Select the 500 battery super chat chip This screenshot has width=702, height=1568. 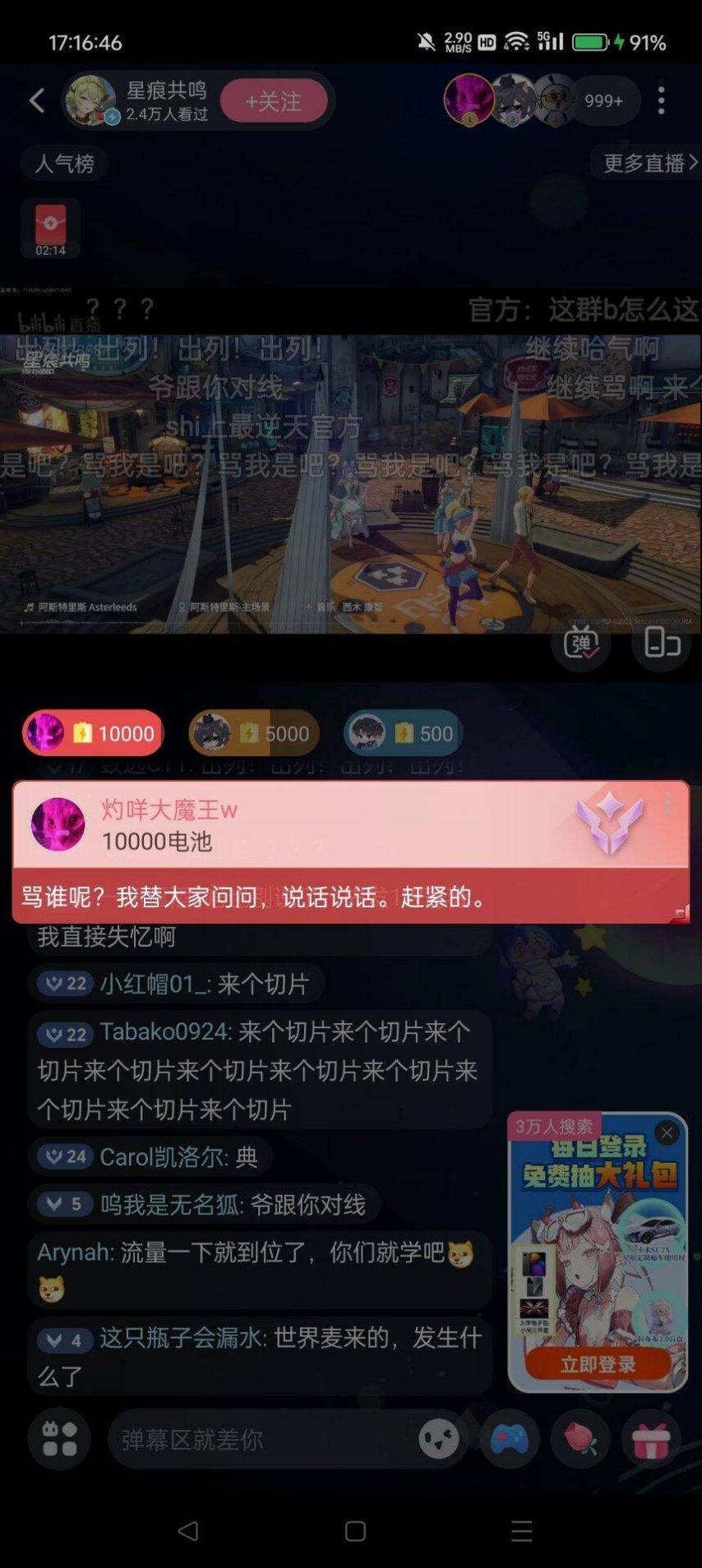(x=402, y=733)
